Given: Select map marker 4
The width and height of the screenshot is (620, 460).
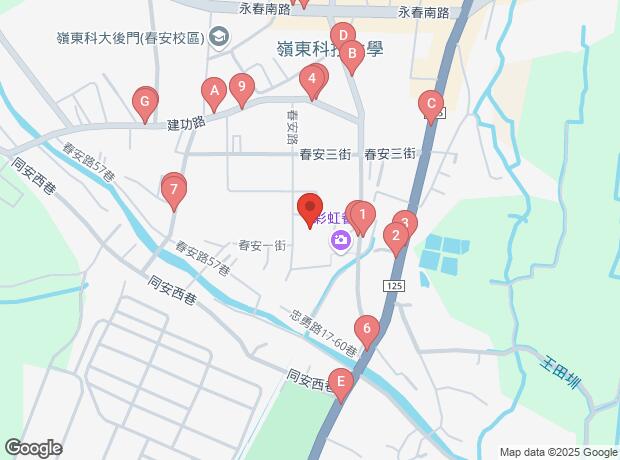Looking at the screenshot, I should [x=313, y=78].
